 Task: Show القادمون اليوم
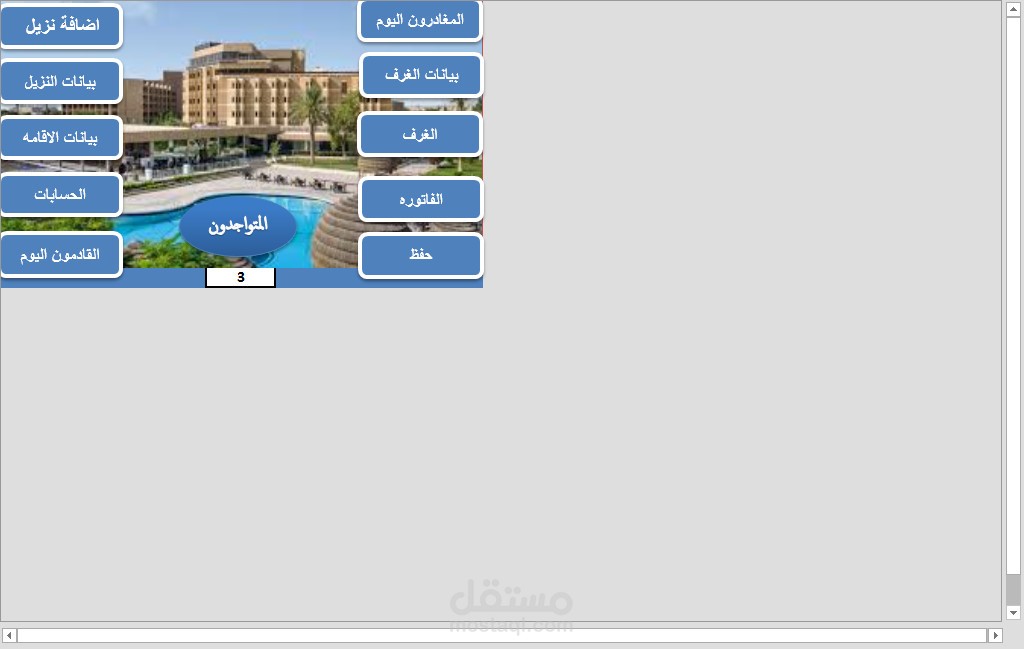click(x=61, y=255)
